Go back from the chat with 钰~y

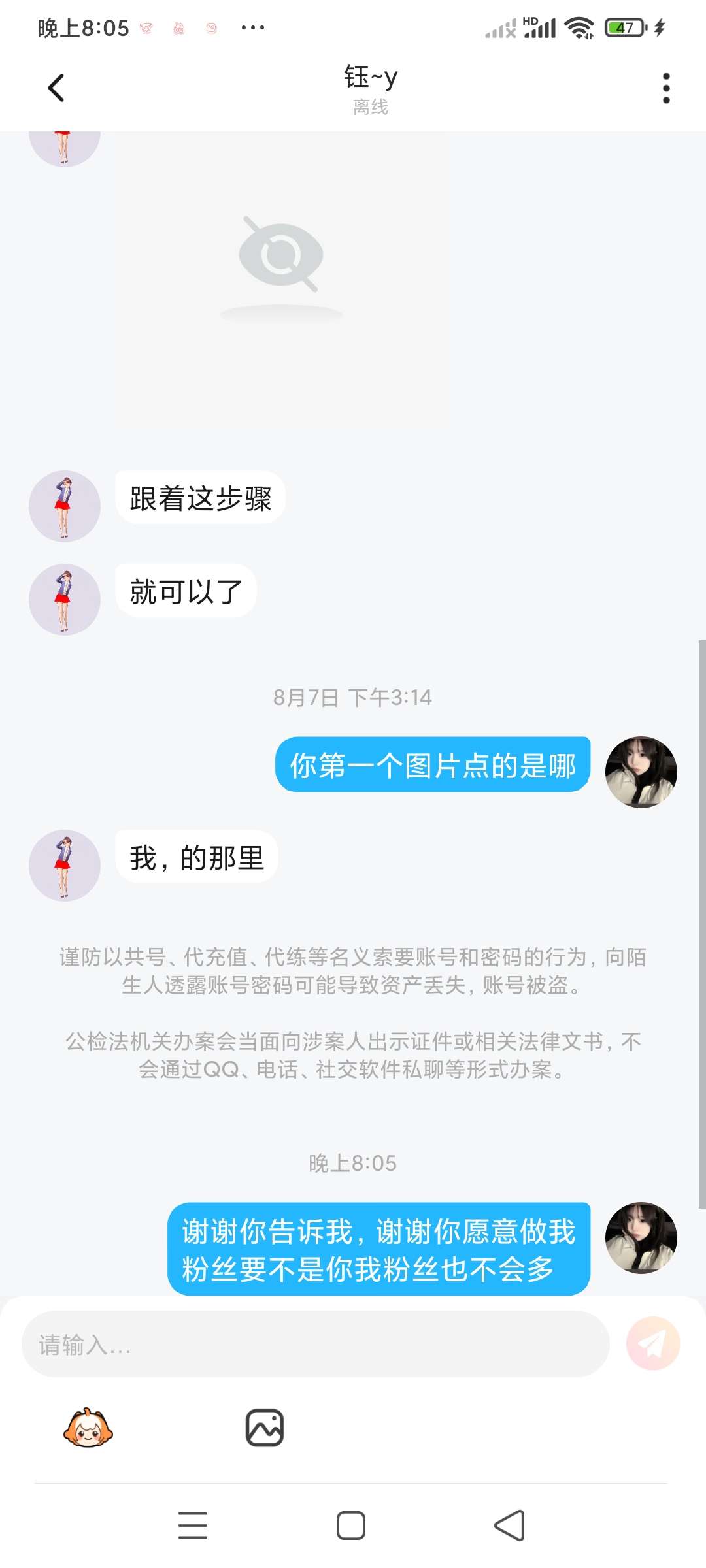click(x=56, y=88)
